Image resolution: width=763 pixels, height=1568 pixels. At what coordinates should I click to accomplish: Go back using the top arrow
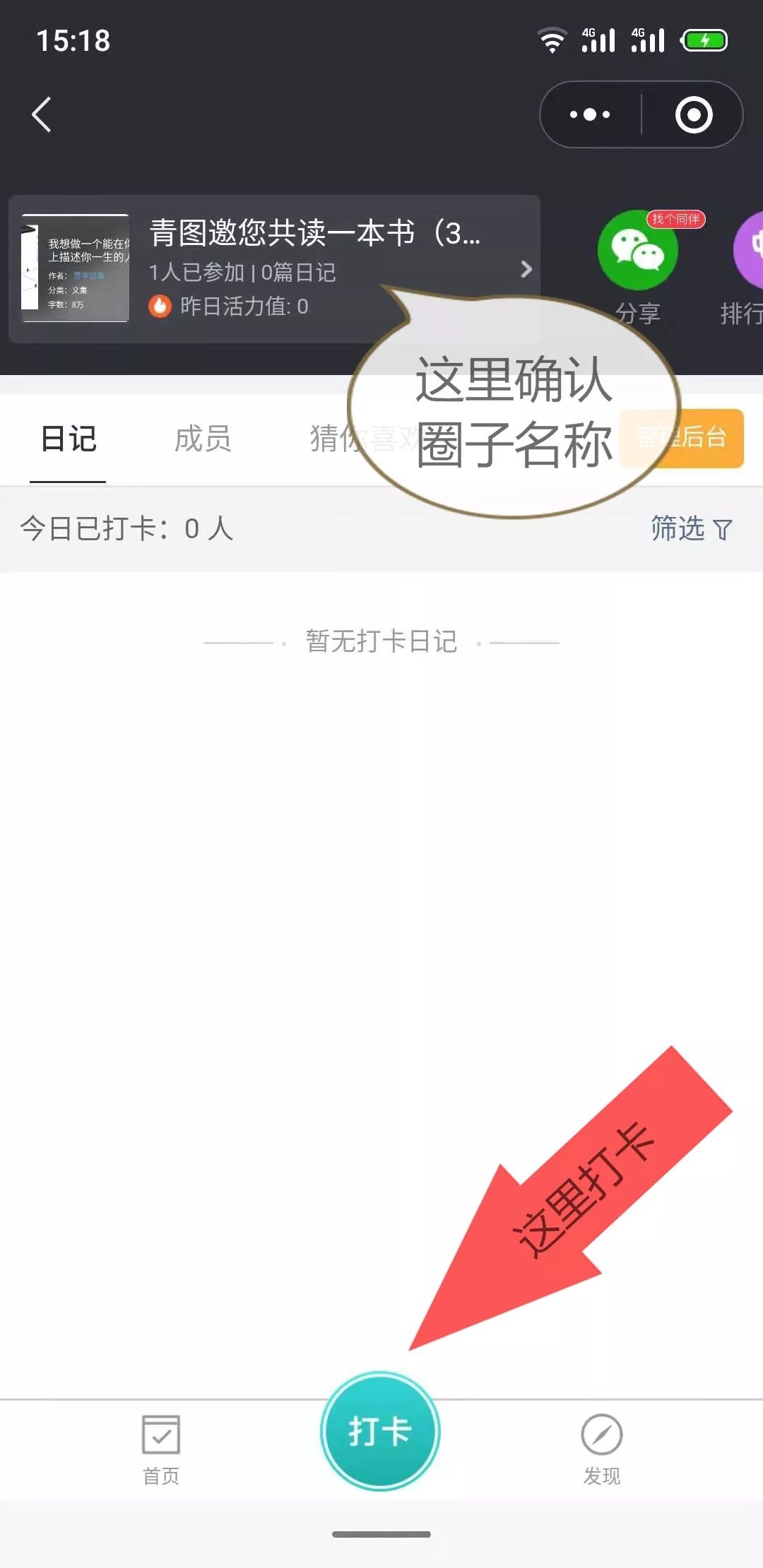click(x=42, y=114)
